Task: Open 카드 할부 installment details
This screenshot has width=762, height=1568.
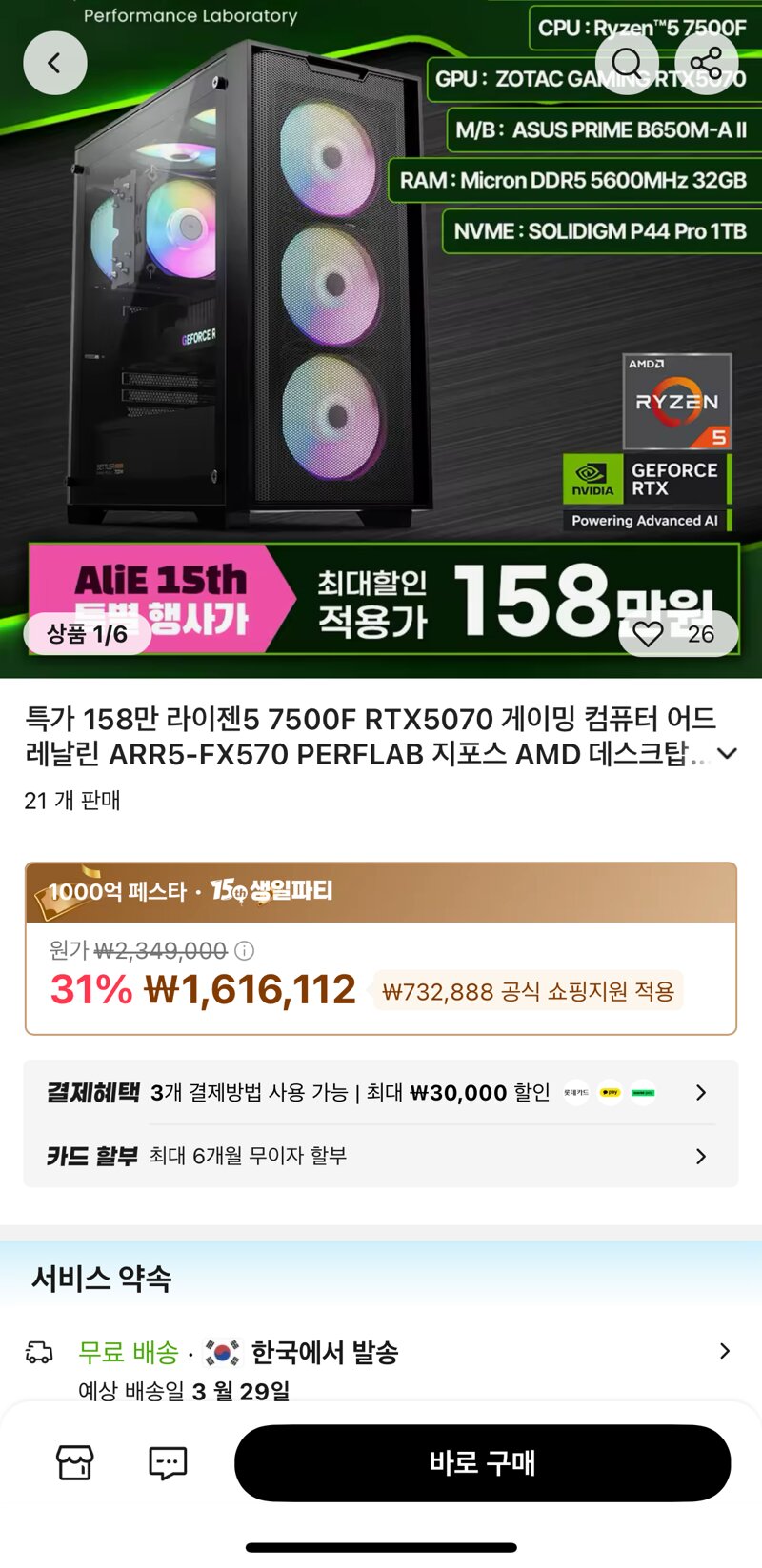Action: click(381, 1156)
